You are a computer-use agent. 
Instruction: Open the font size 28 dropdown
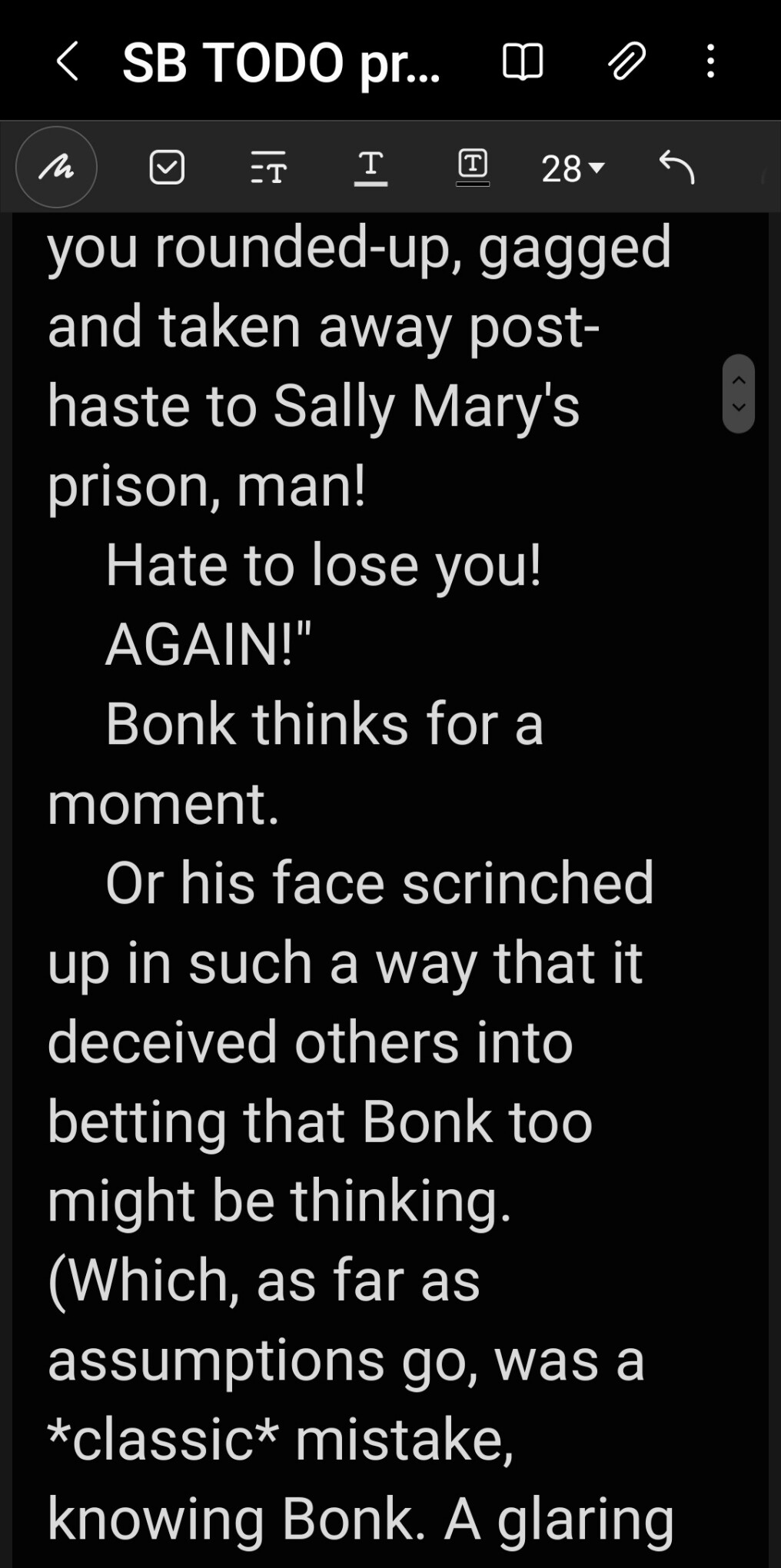click(573, 168)
